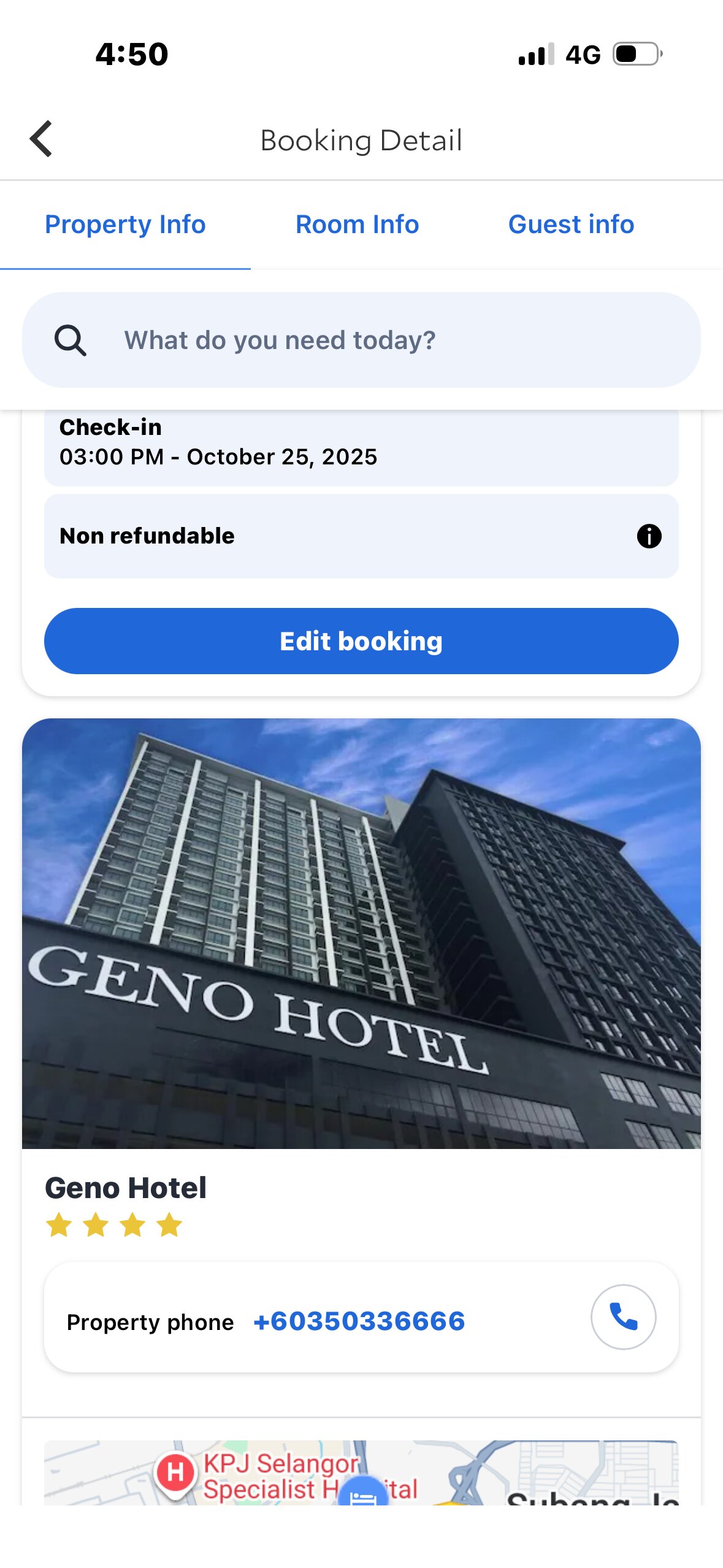723x1568 pixels.
Task: Tap the magnifying glass search icon
Action: 71,340
